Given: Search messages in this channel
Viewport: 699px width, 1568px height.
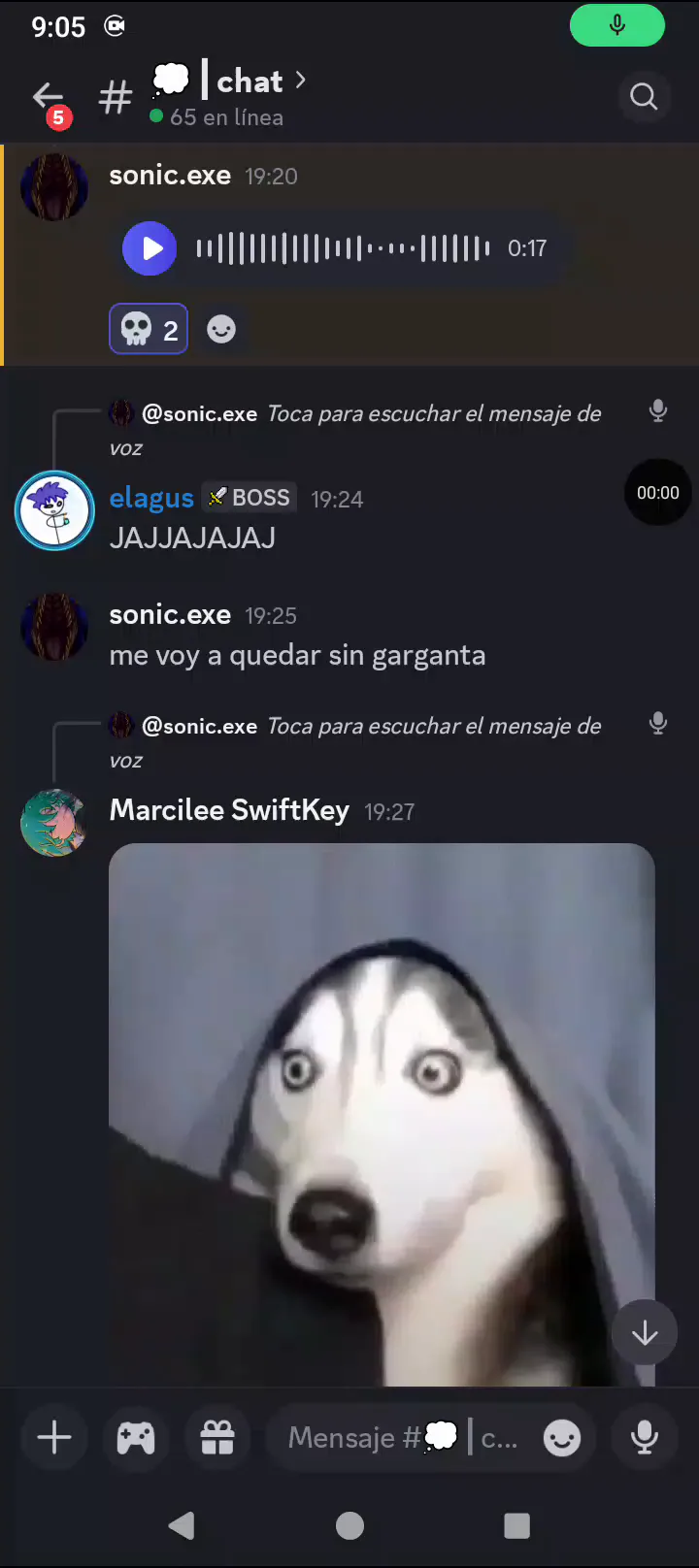Looking at the screenshot, I should click(644, 97).
